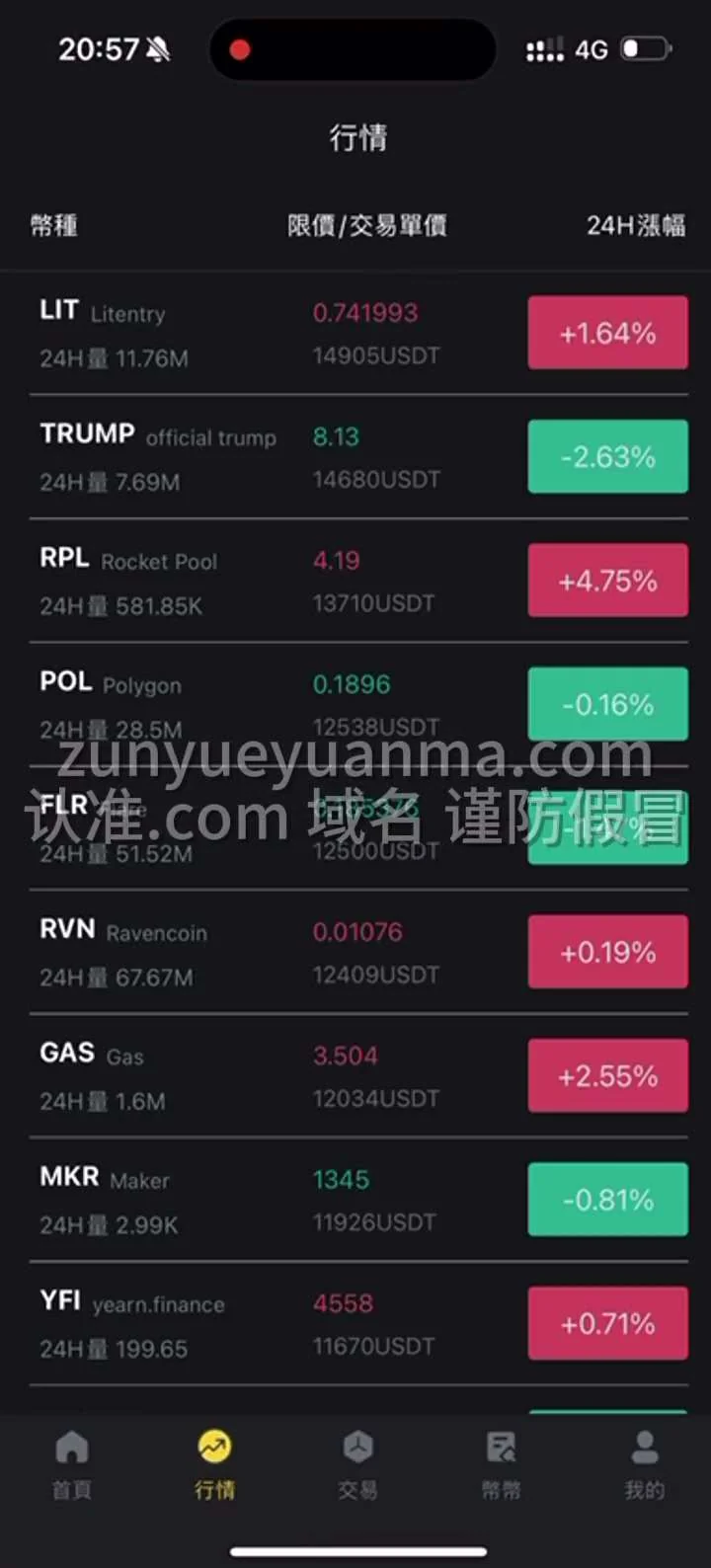Tap the +4.75% change button for RPL
This screenshot has height=1568, width=711.
coord(607,581)
